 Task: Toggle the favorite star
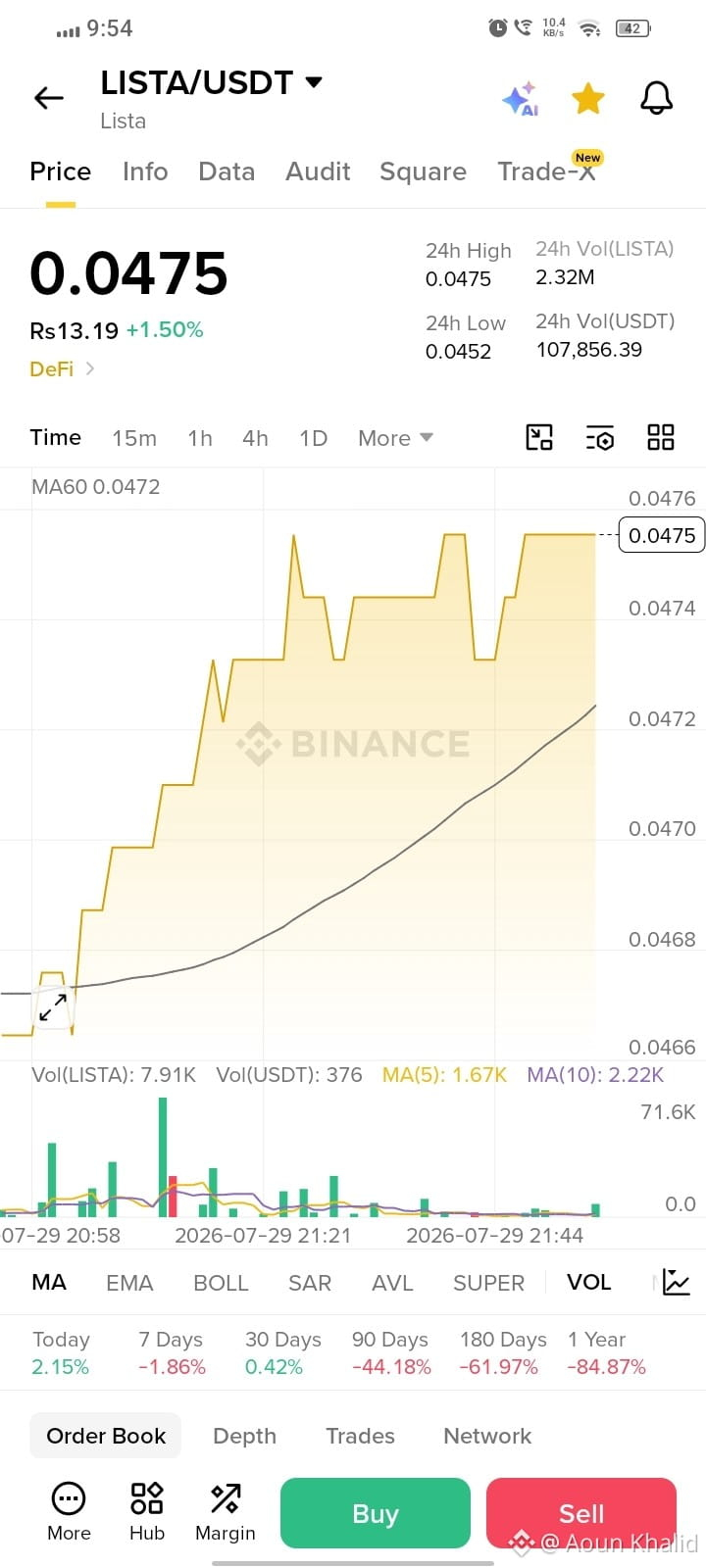588,98
